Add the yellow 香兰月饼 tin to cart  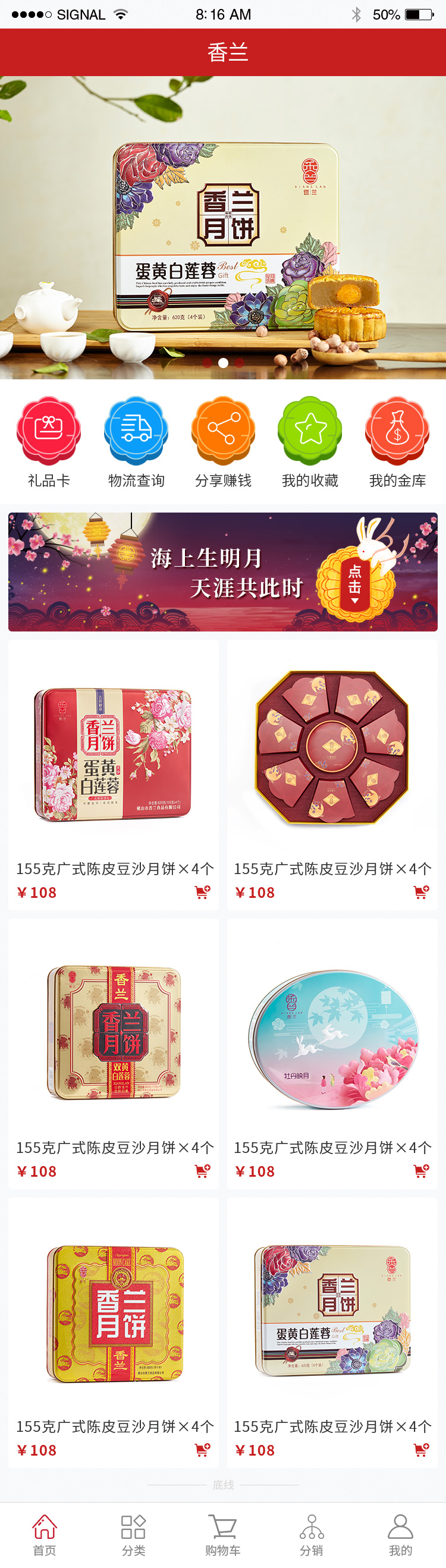pos(202,1450)
